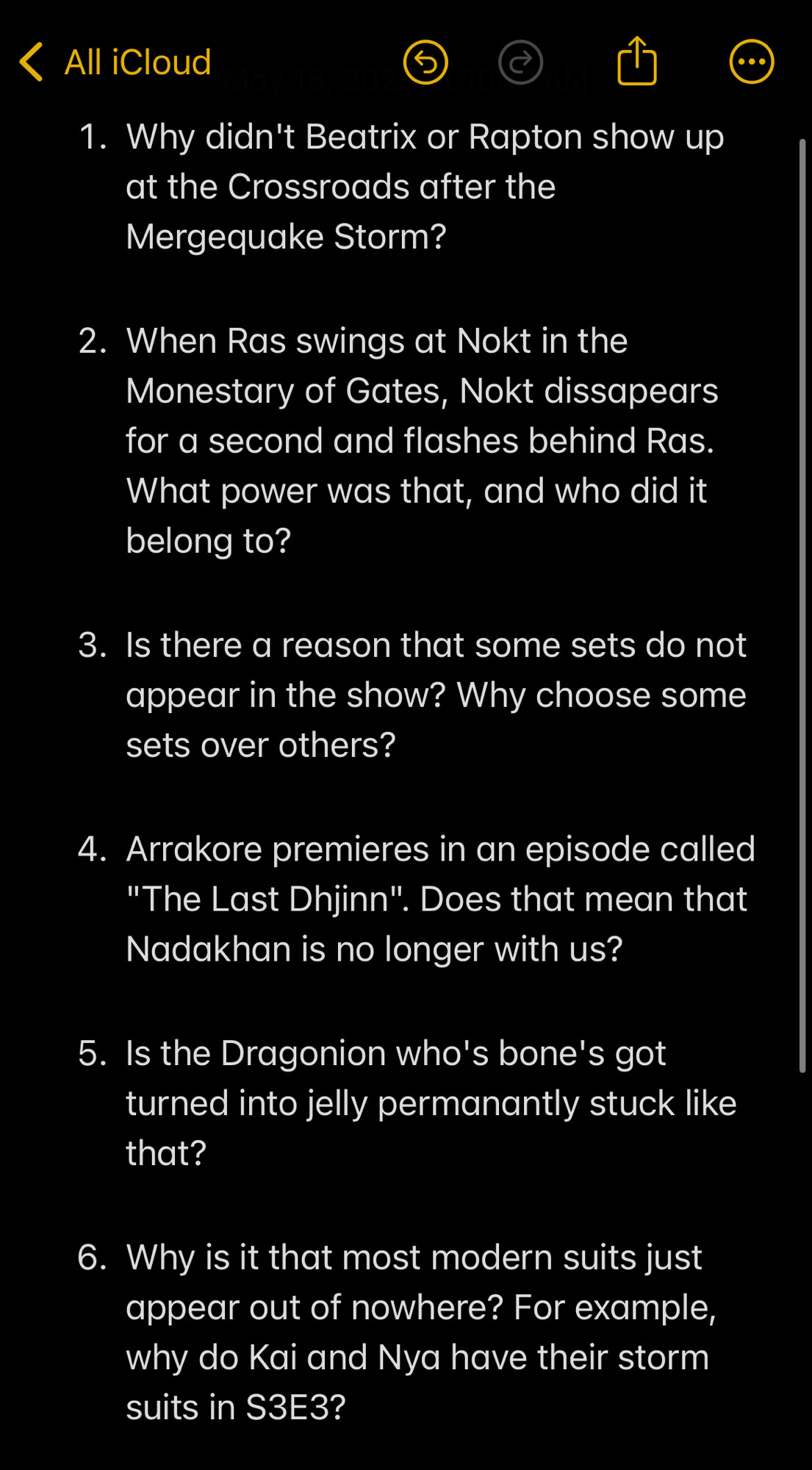
Task: Undo the last edit
Action: 425,62
